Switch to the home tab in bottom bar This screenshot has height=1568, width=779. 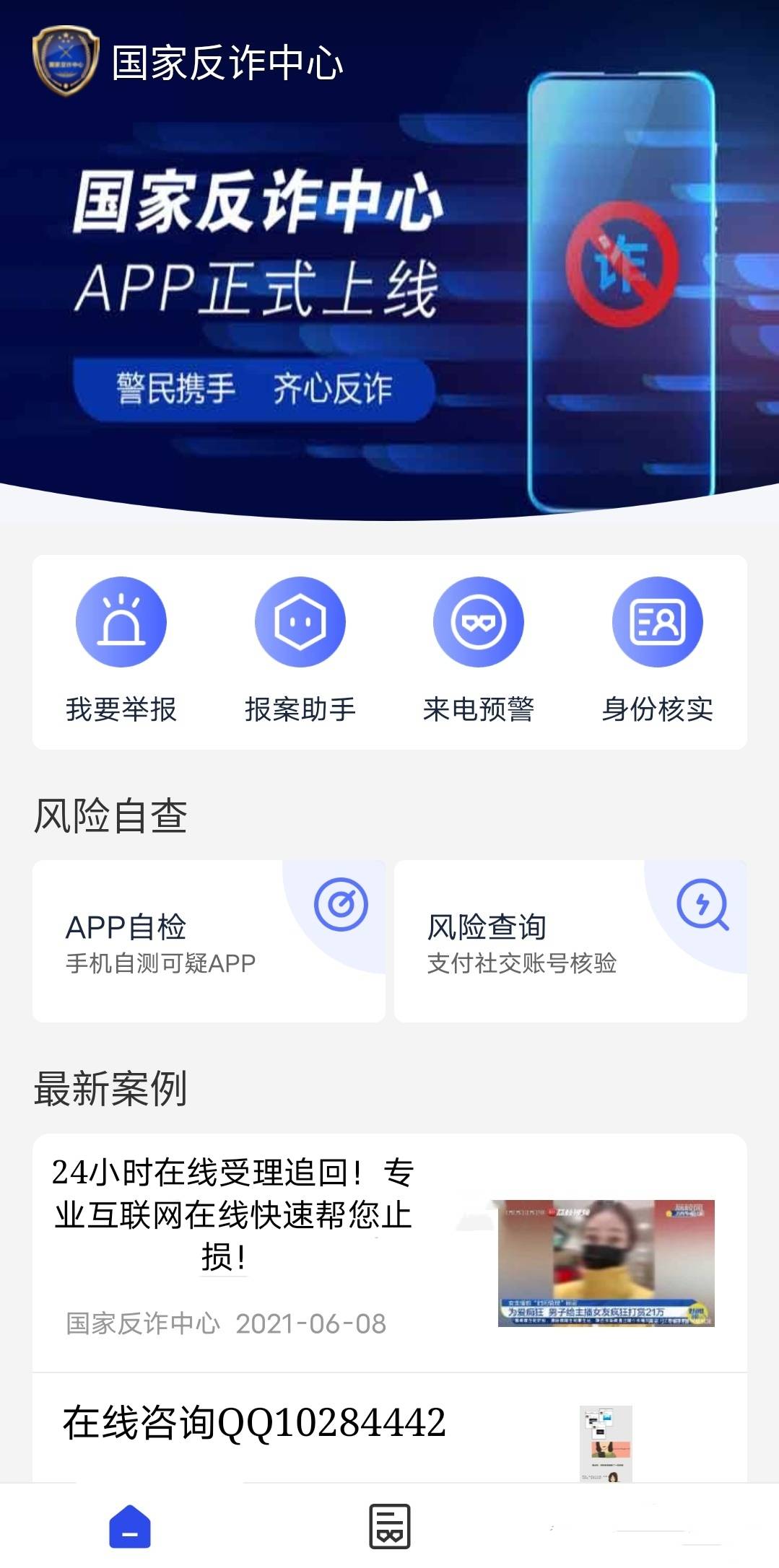click(130, 1526)
